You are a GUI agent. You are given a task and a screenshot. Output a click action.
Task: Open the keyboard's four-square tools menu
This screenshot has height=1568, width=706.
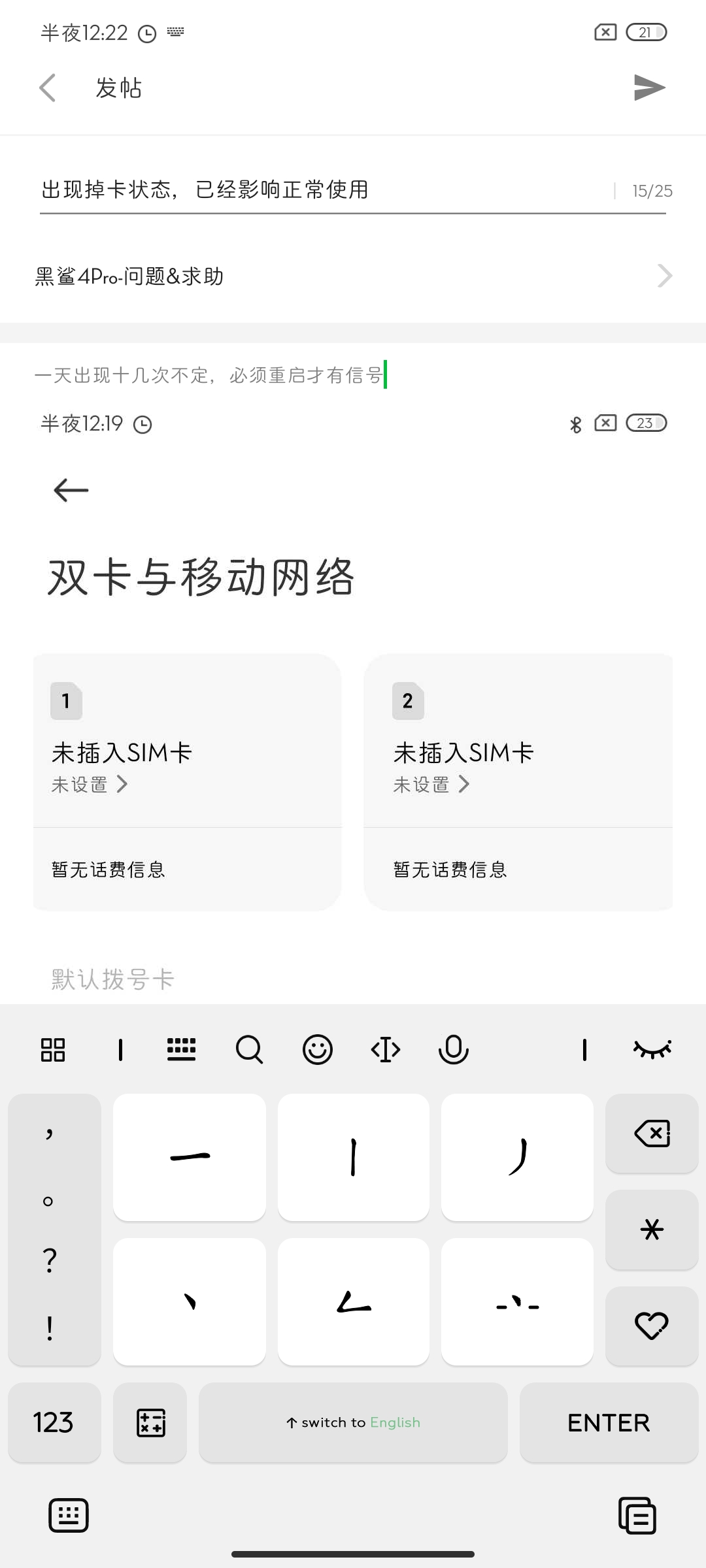click(x=53, y=1050)
